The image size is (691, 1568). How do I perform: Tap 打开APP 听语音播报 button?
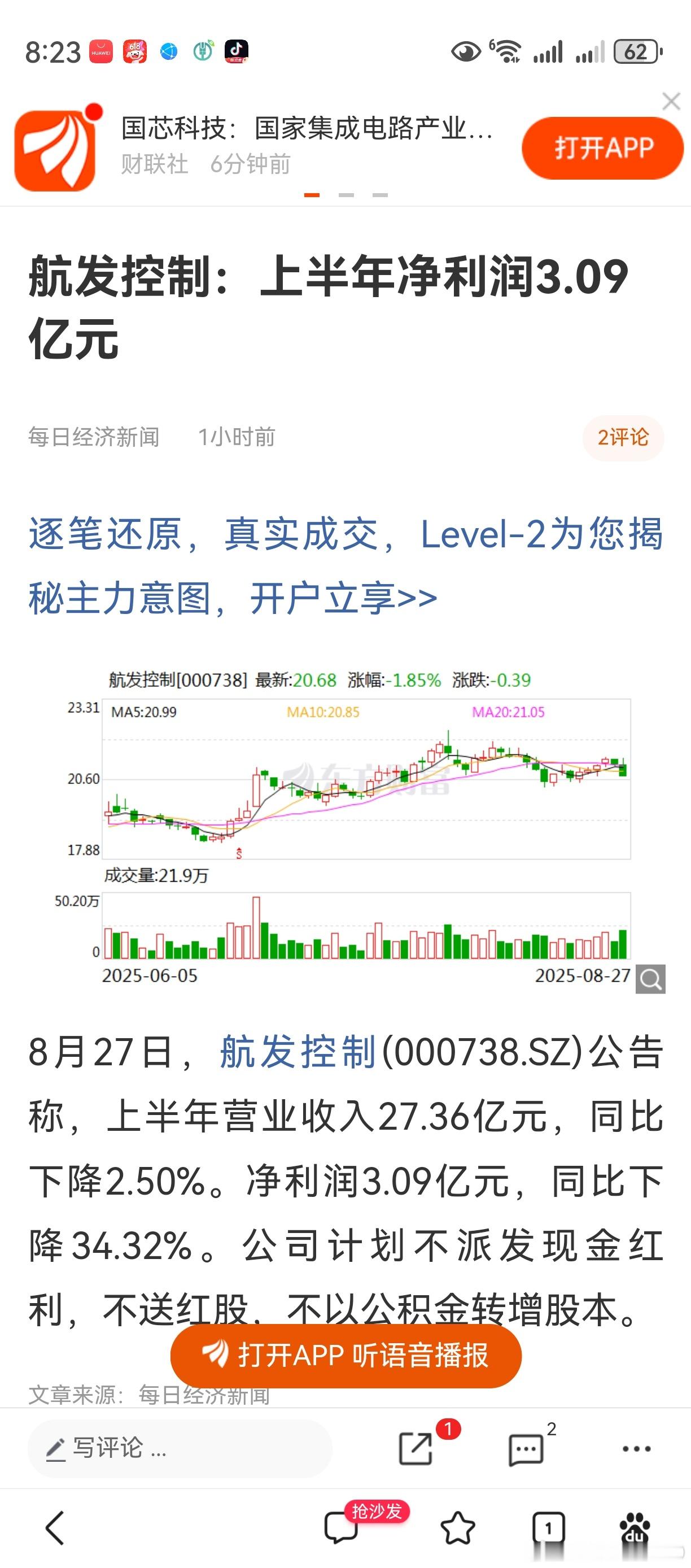pyautogui.click(x=345, y=1355)
